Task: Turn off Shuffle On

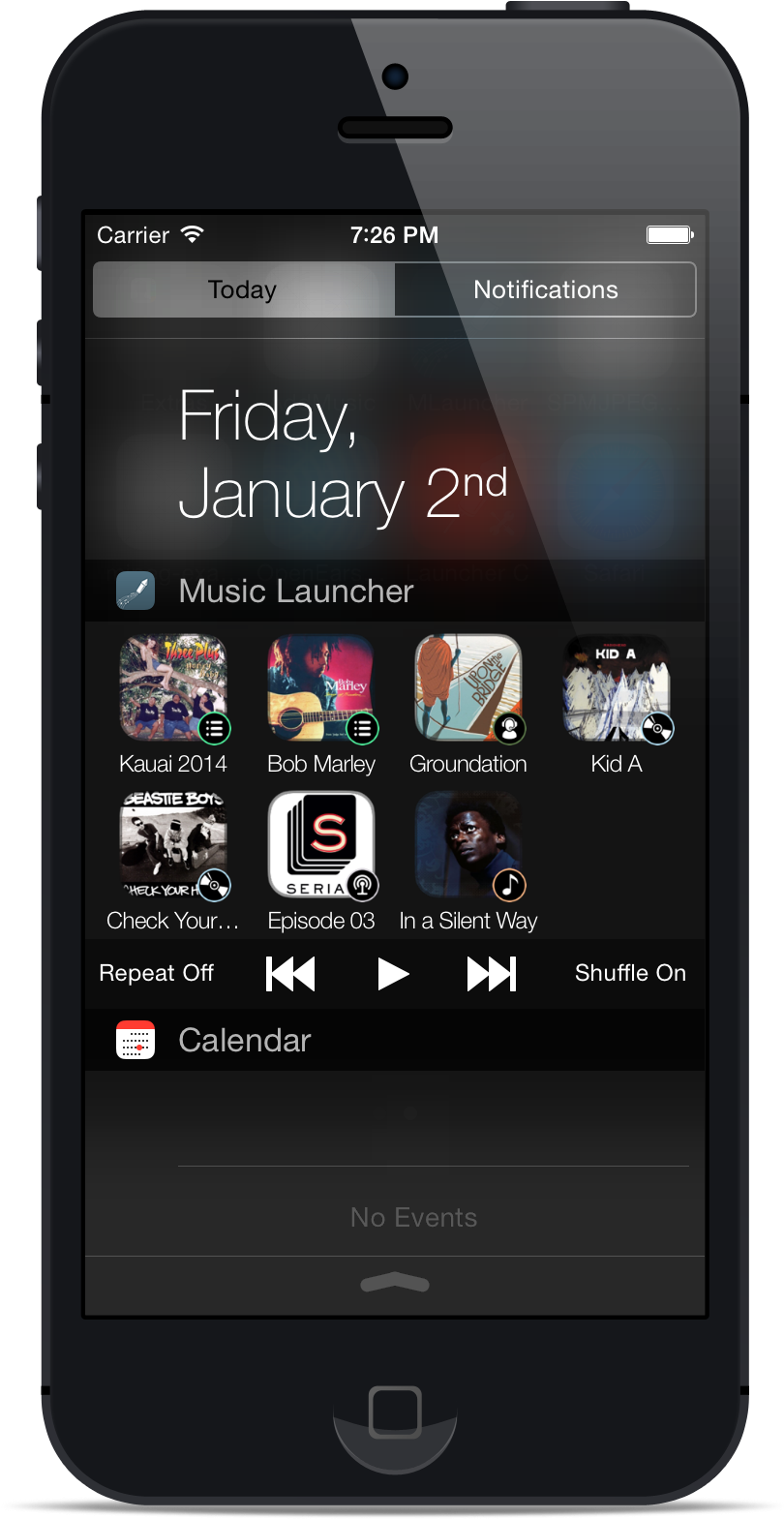Action: (x=630, y=973)
